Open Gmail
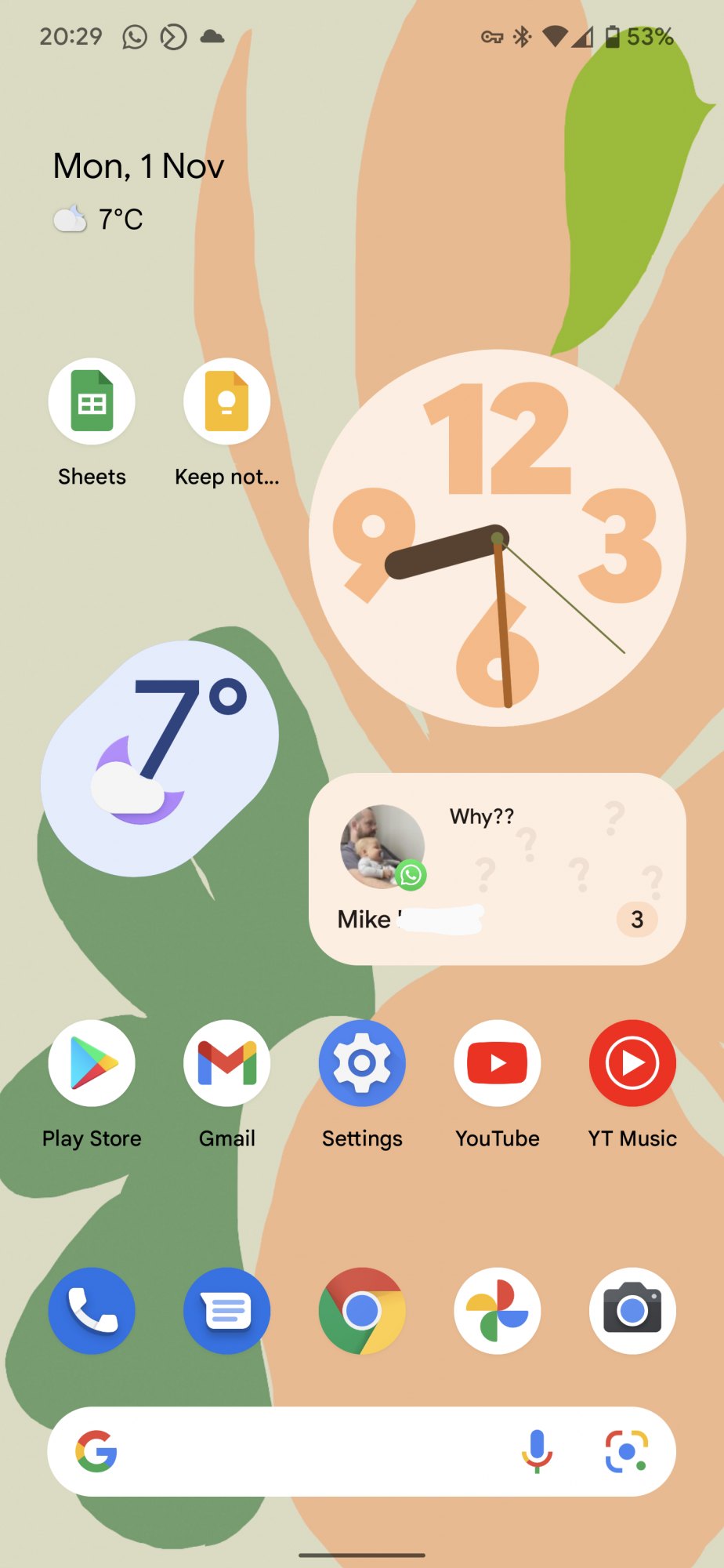This screenshot has height=1568, width=724. click(x=227, y=1063)
